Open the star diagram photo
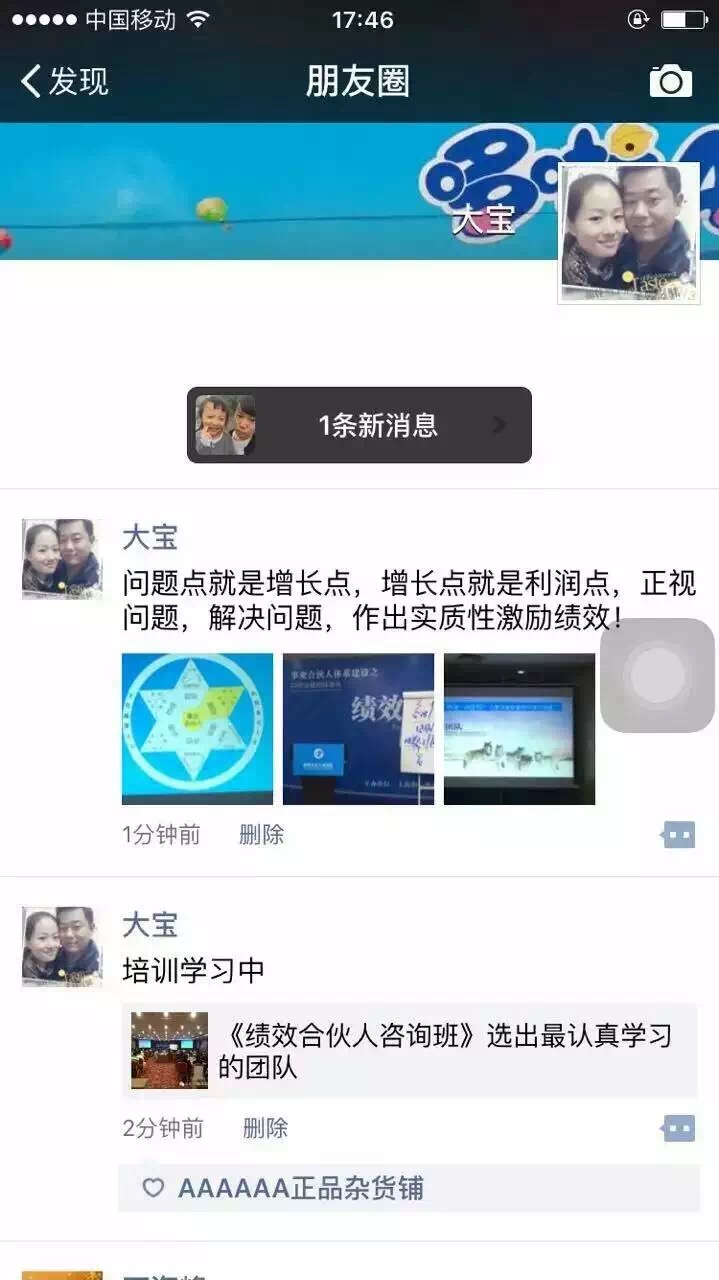719x1280 pixels. (197, 729)
